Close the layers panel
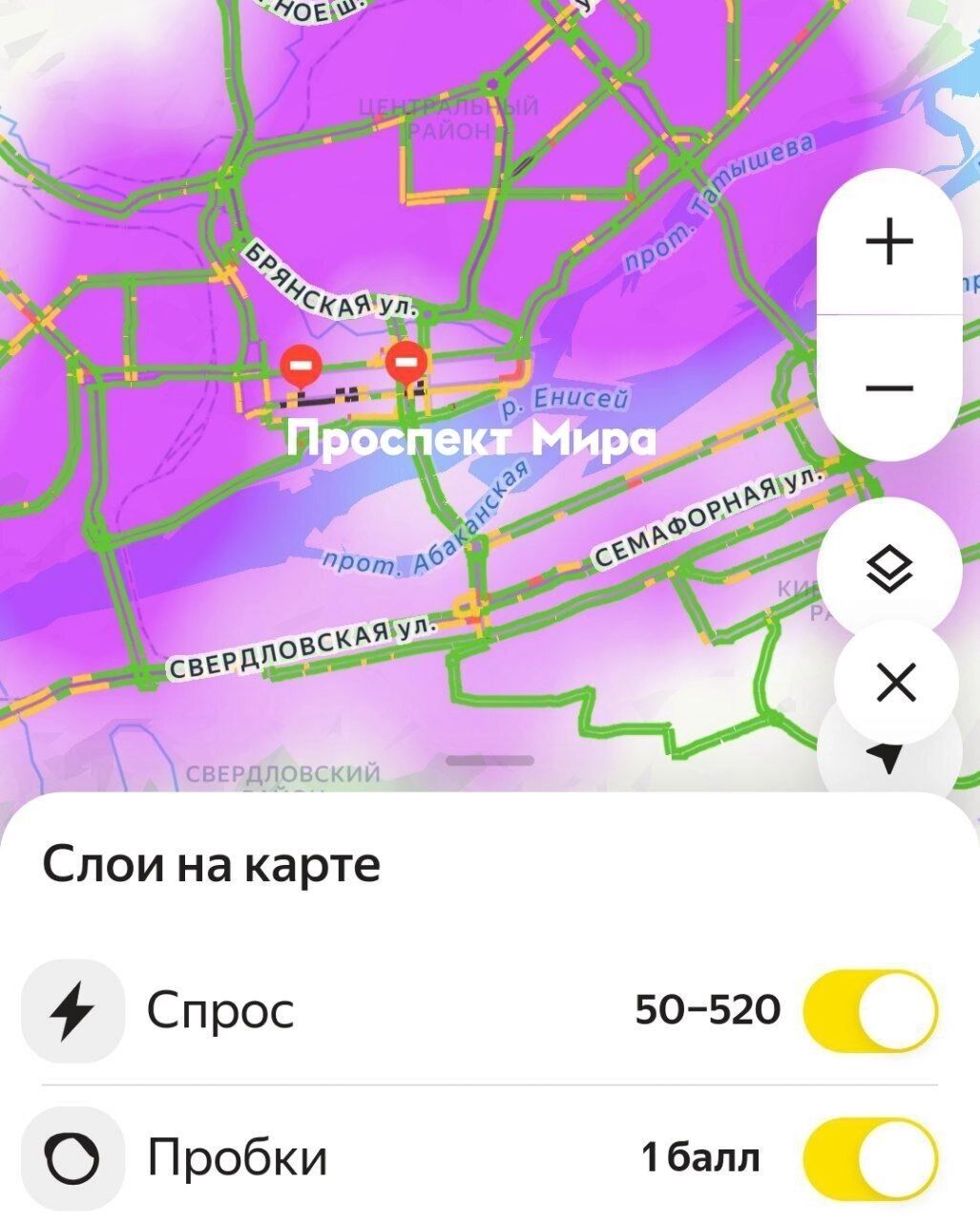This screenshot has height=1222, width=980. pos(895,682)
